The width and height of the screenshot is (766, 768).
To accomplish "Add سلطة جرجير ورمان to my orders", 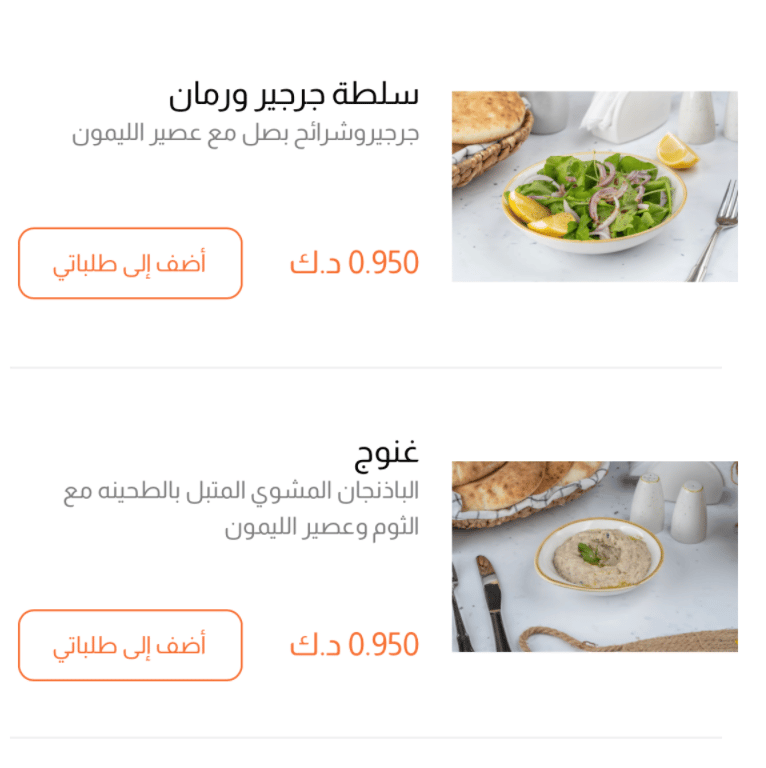I will point(130,264).
